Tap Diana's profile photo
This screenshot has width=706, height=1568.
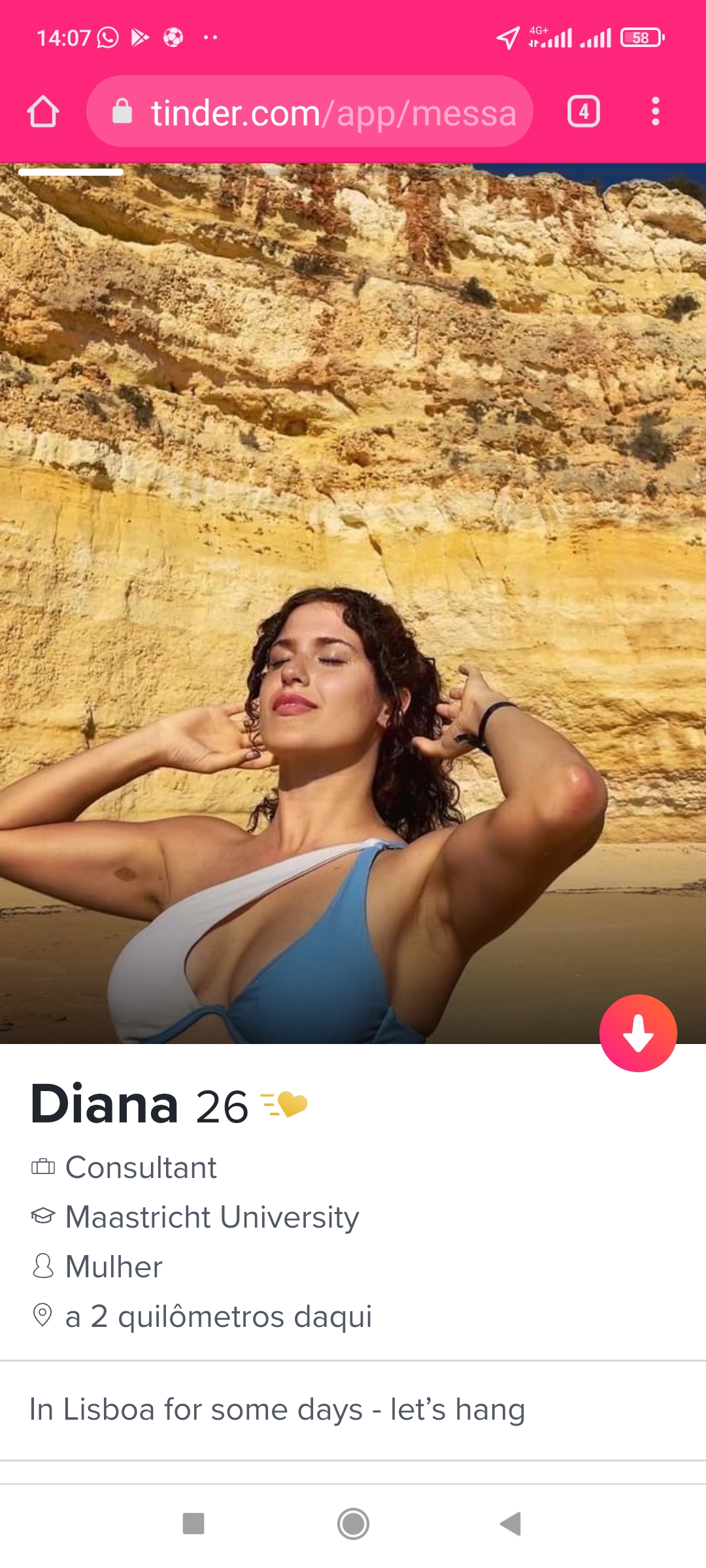353,603
